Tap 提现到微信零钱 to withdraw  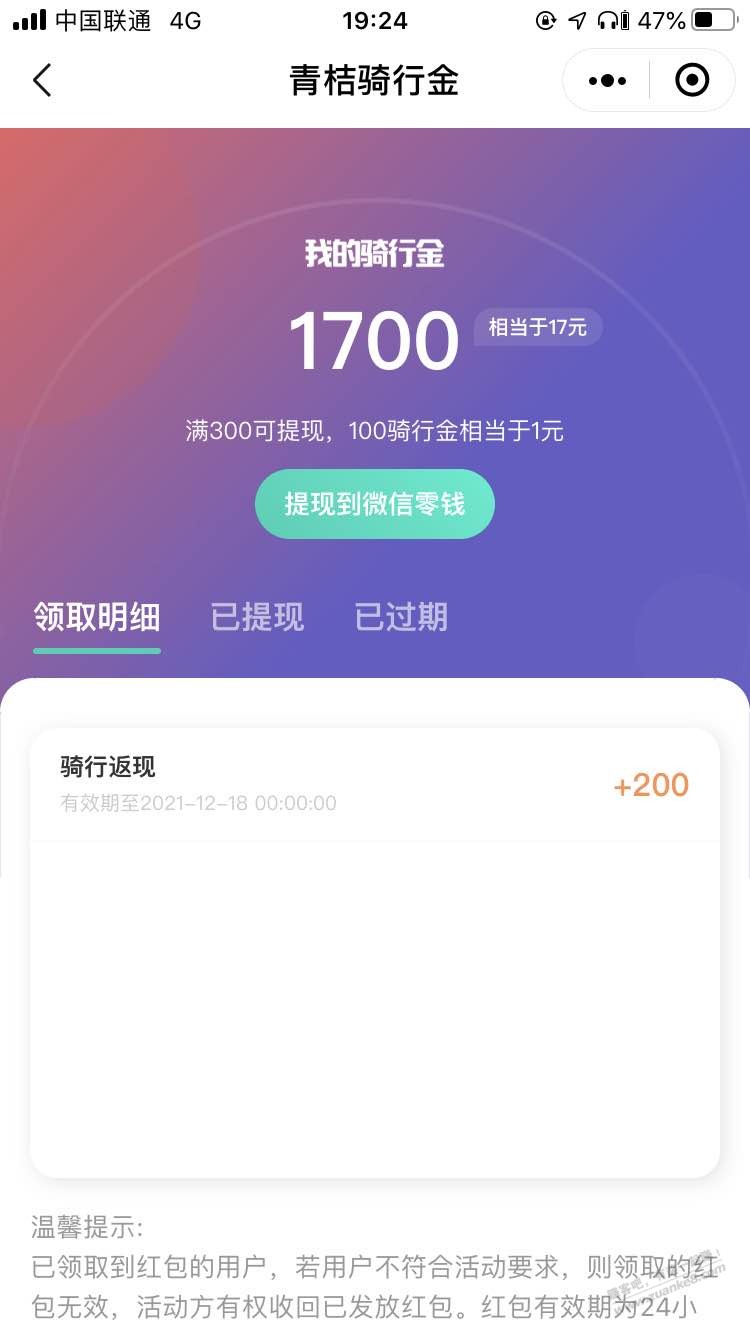coord(375,504)
